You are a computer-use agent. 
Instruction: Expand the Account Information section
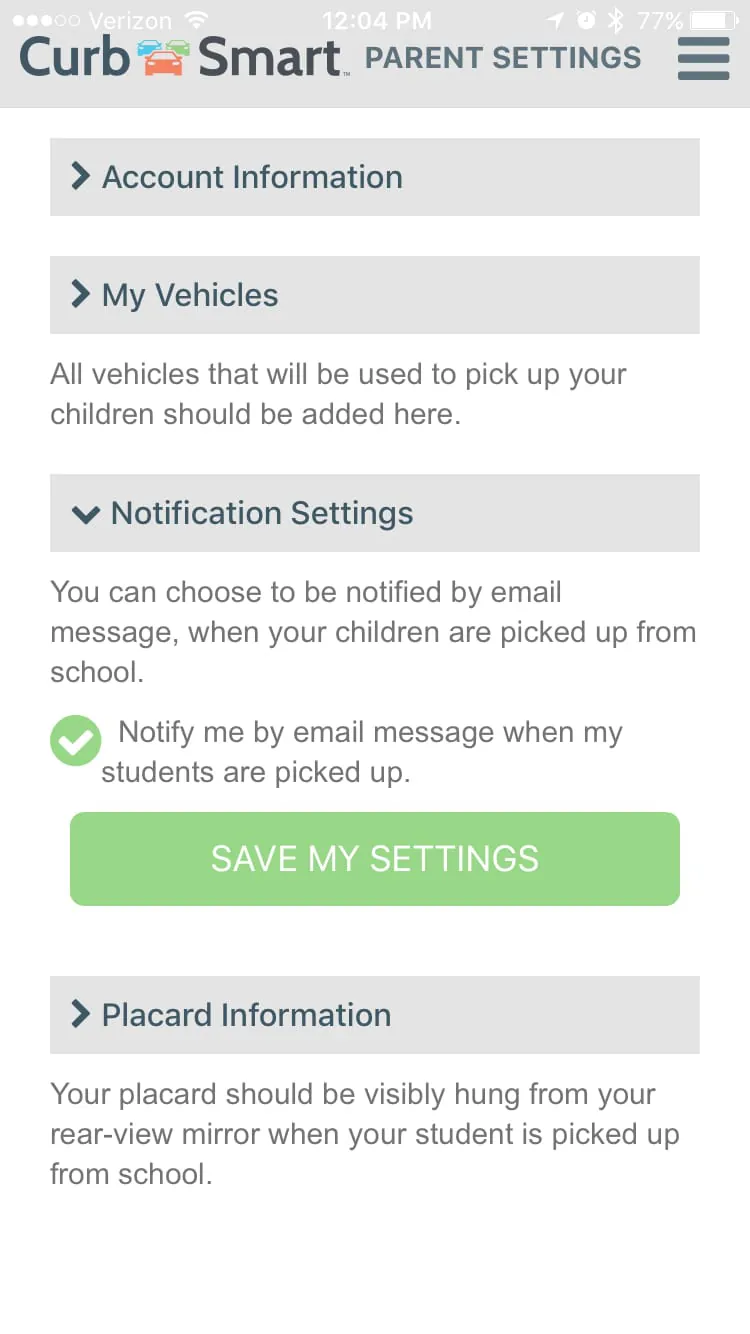pos(374,177)
